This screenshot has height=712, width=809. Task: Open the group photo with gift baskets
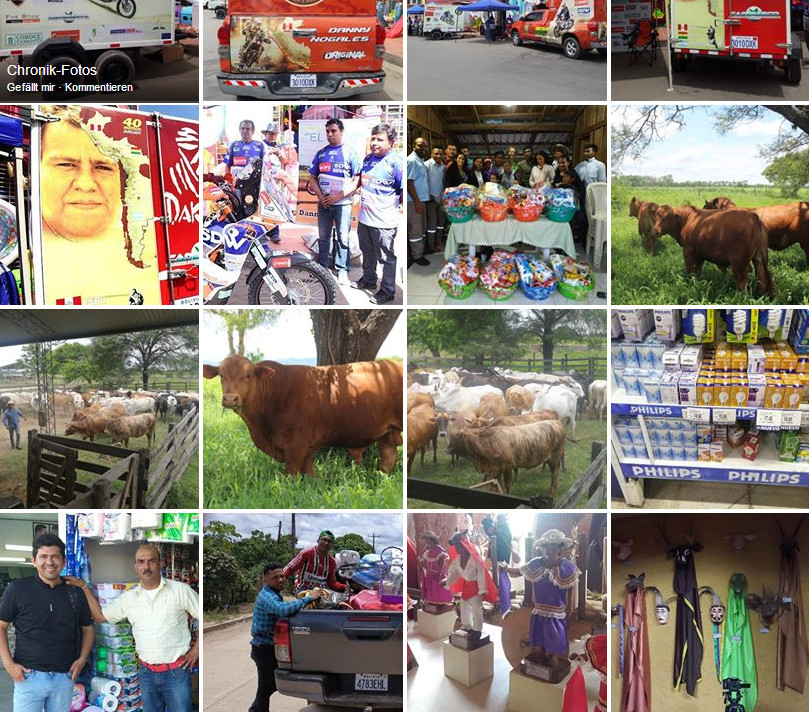506,205
